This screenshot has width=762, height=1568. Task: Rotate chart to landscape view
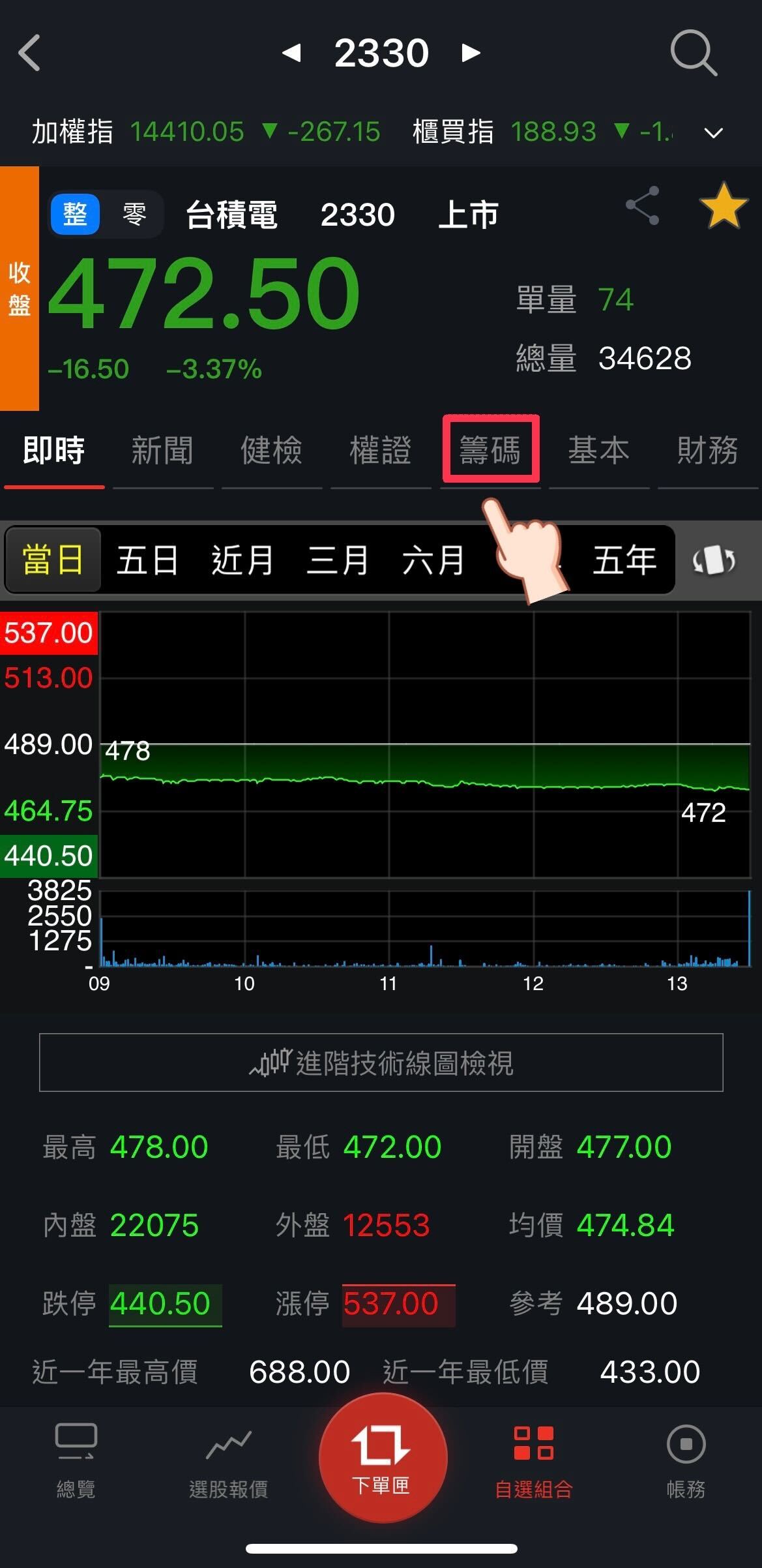(x=714, y=560)
